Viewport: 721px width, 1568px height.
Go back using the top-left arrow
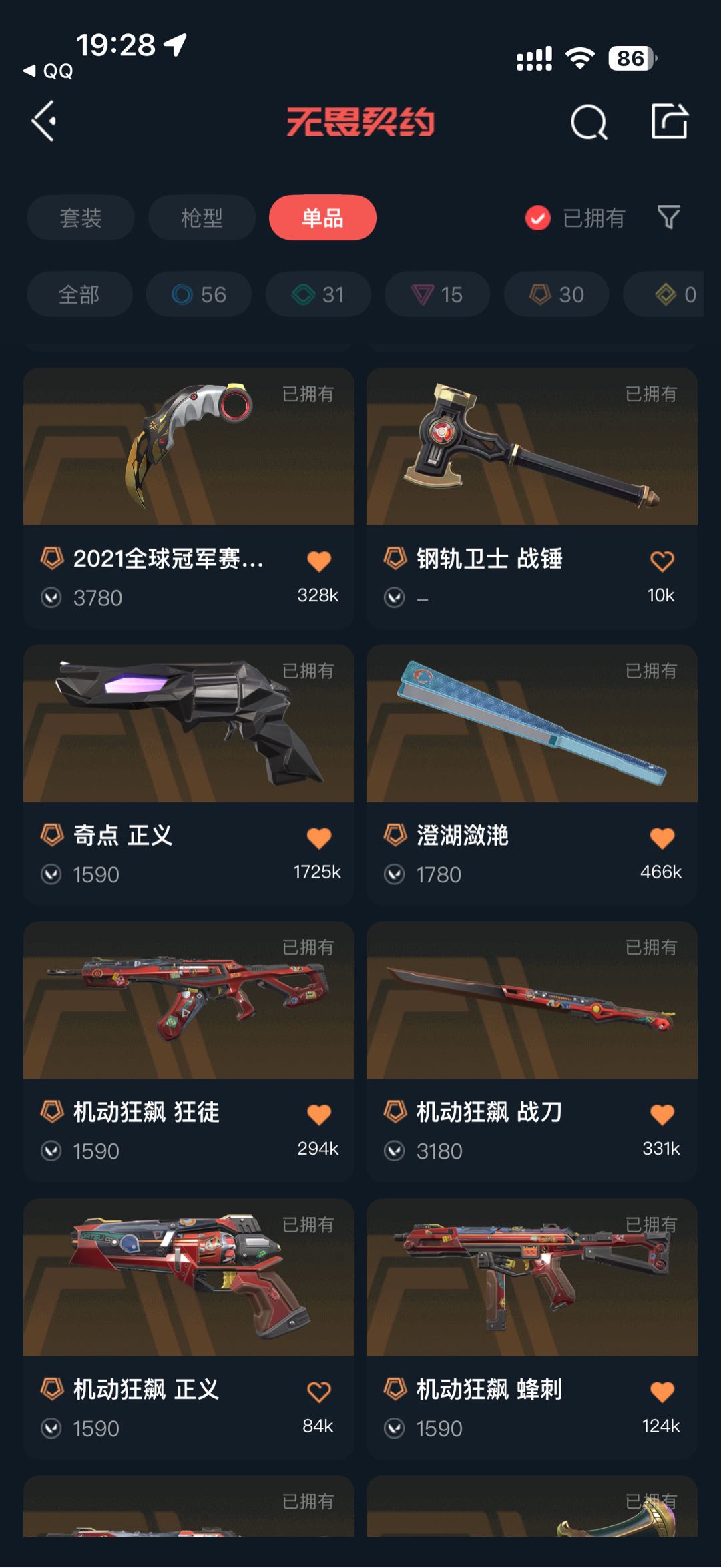(44, 121)
